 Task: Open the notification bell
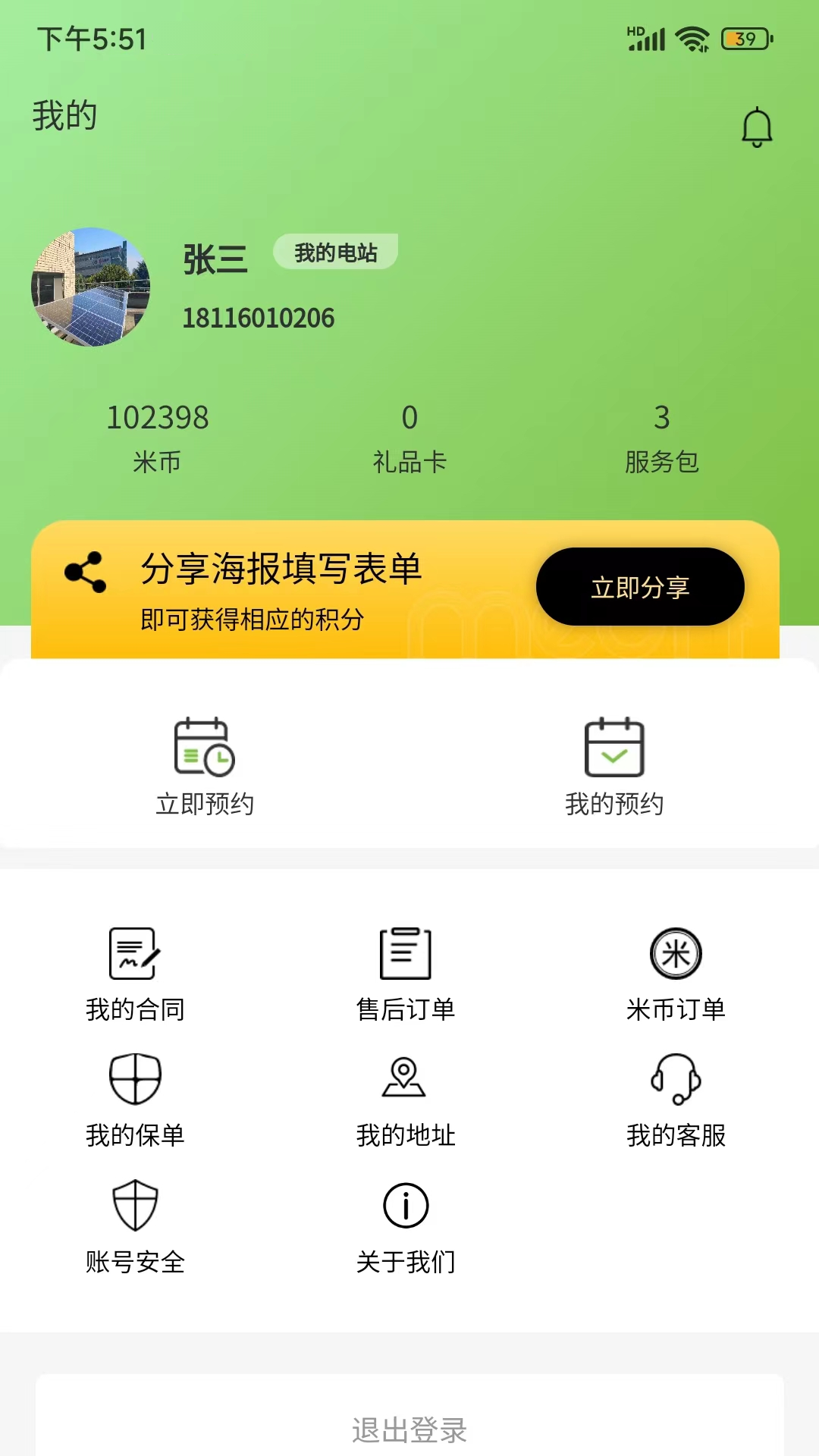(756, 127)
